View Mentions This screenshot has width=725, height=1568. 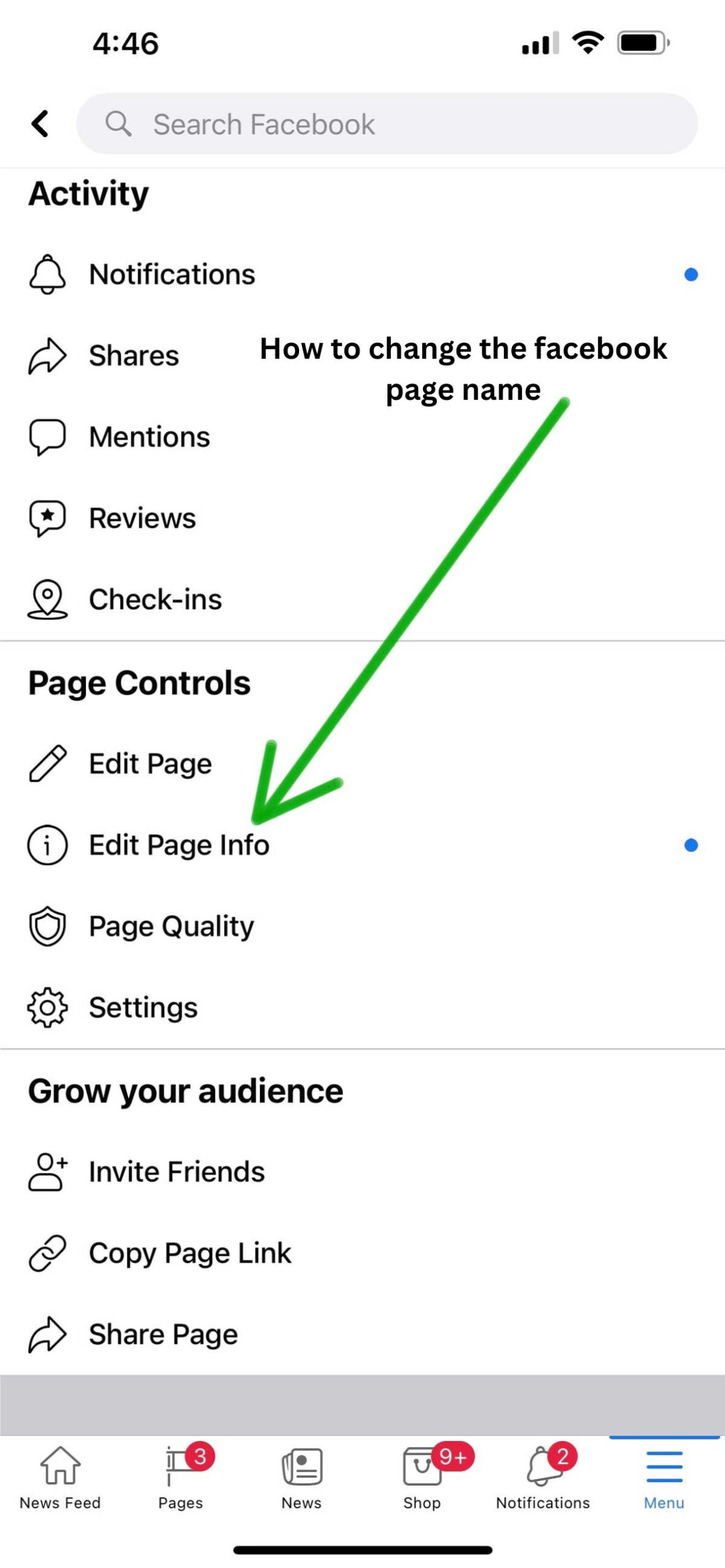pos(362,437)
